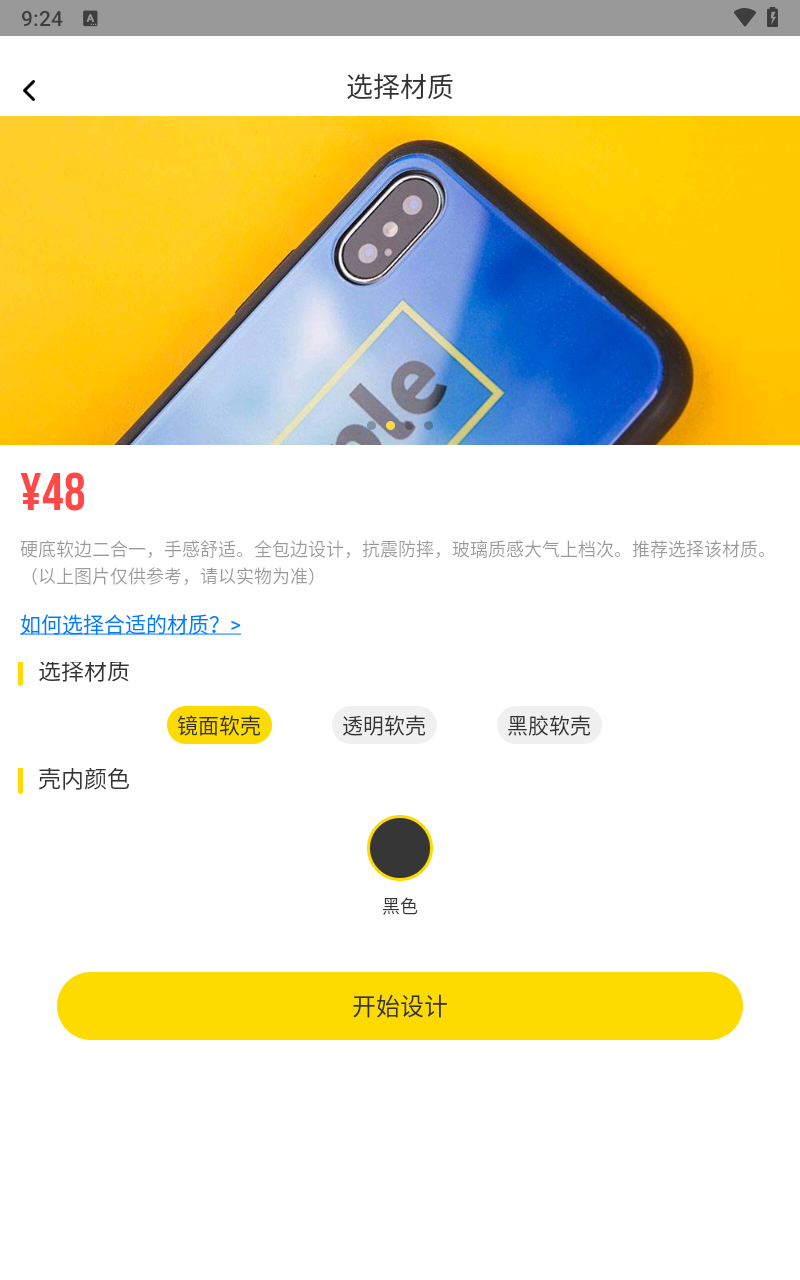Open 如何选择合适的材质 help link

coord(130,625)
